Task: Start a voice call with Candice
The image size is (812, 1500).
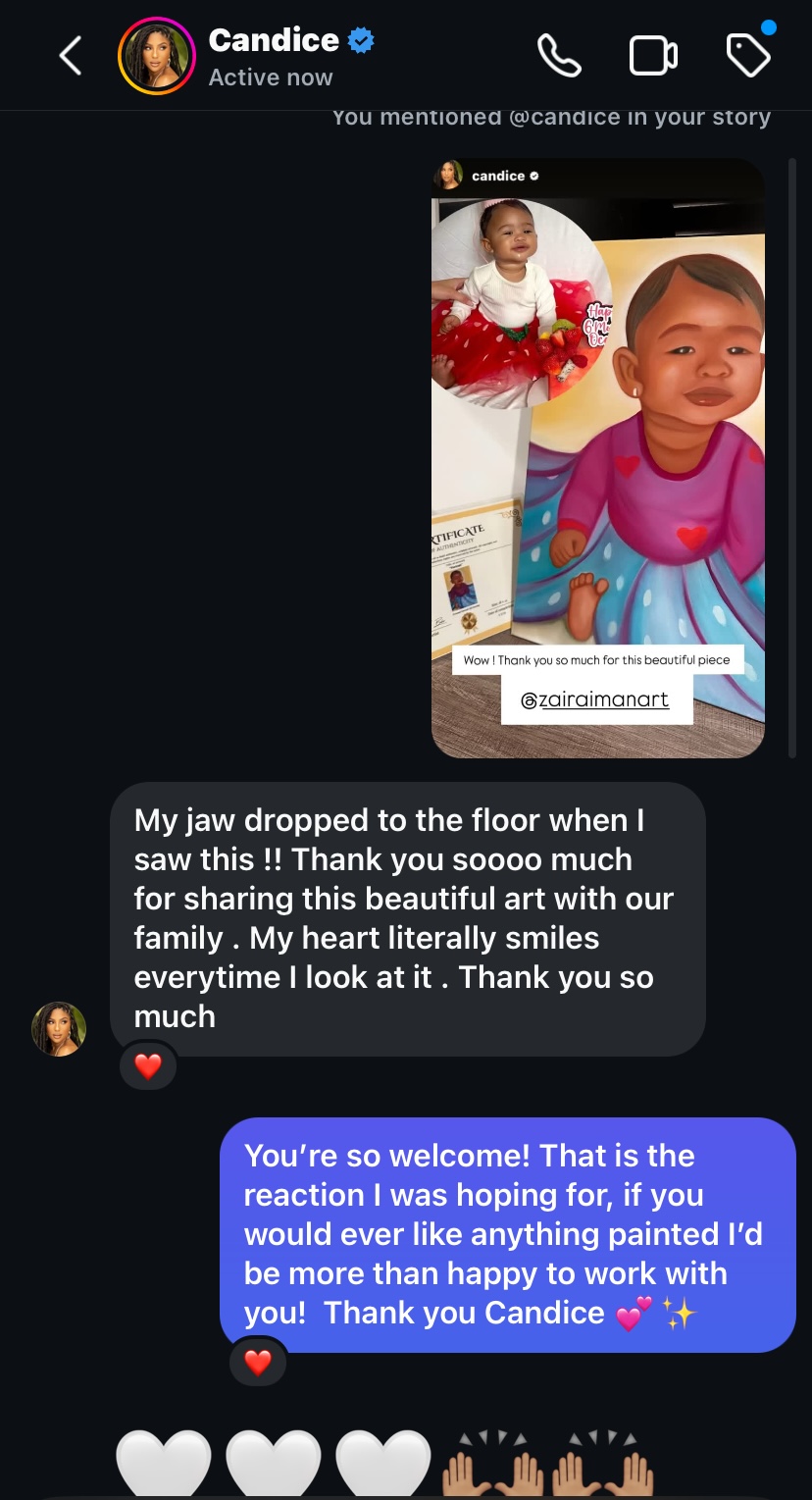Action: [559, 56]
